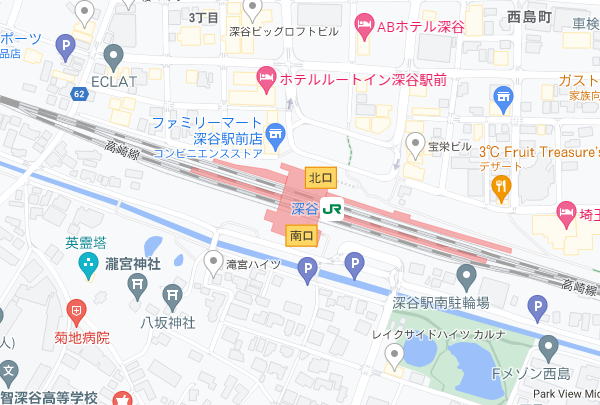This screenshot has height=405, width=600.
Task: Open the 3℃ Fruit Treasure's restaurant pin
Action: tap(503, 186)
